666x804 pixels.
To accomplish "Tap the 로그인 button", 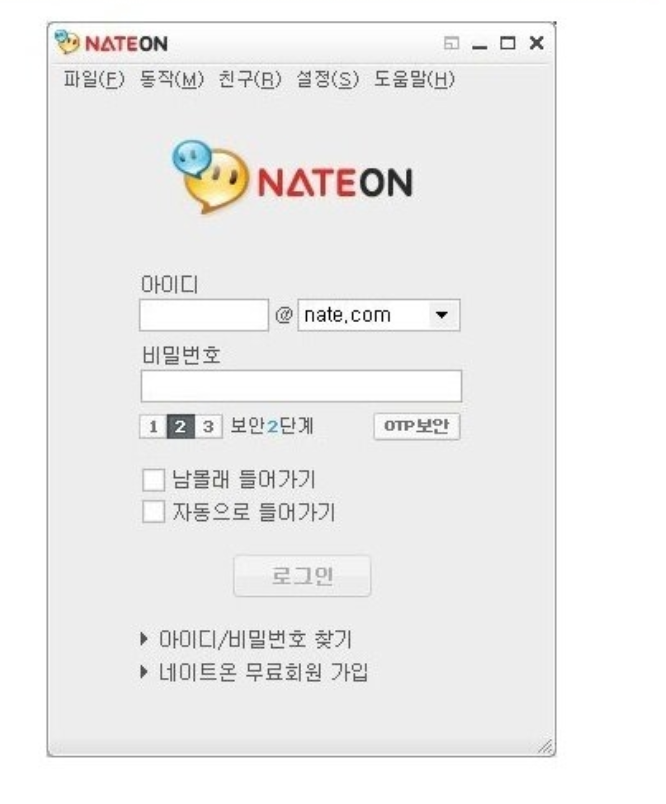I will [301, 577].
